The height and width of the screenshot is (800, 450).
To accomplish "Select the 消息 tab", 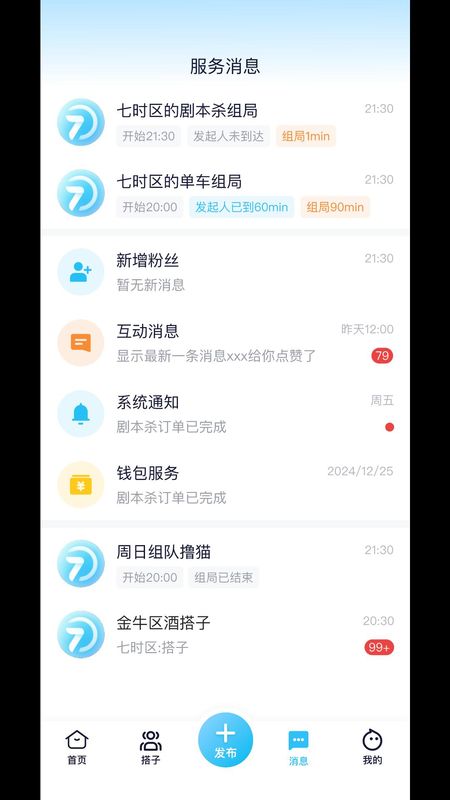I will (298, 748).
